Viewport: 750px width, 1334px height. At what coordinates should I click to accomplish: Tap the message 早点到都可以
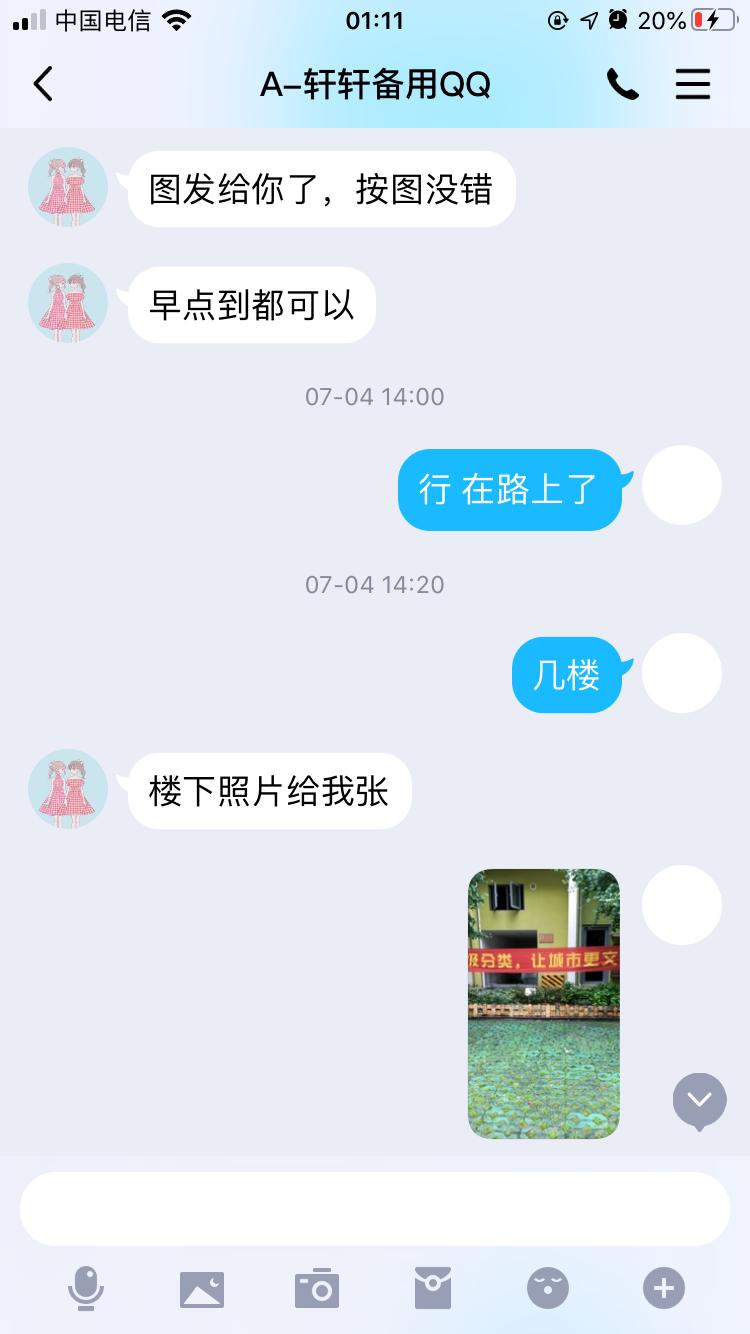click(x=251, y=305)
